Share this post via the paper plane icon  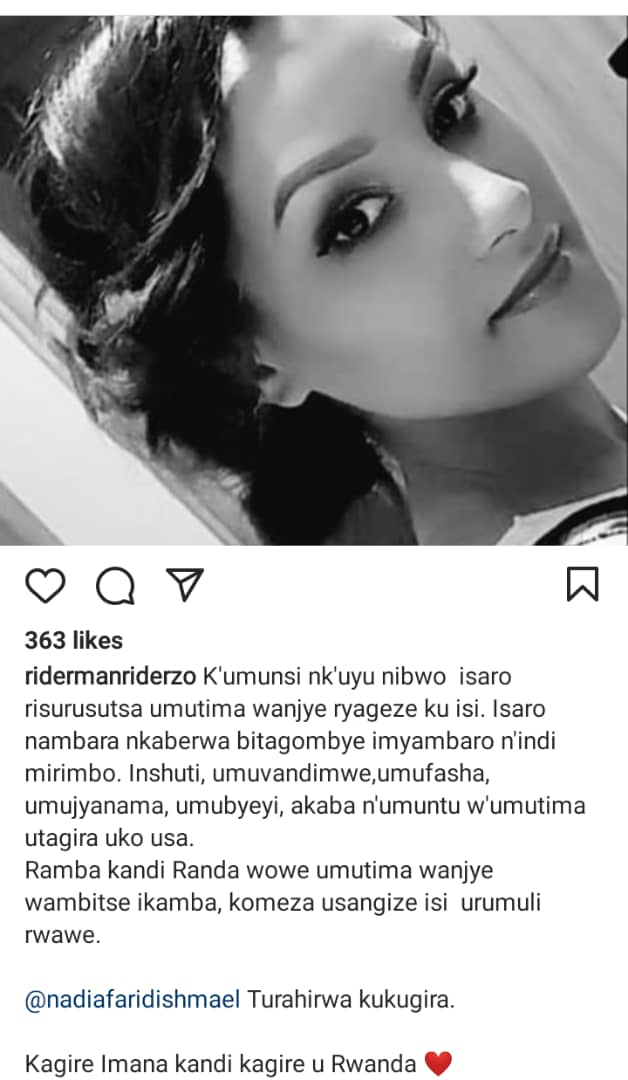click(184, 584)
